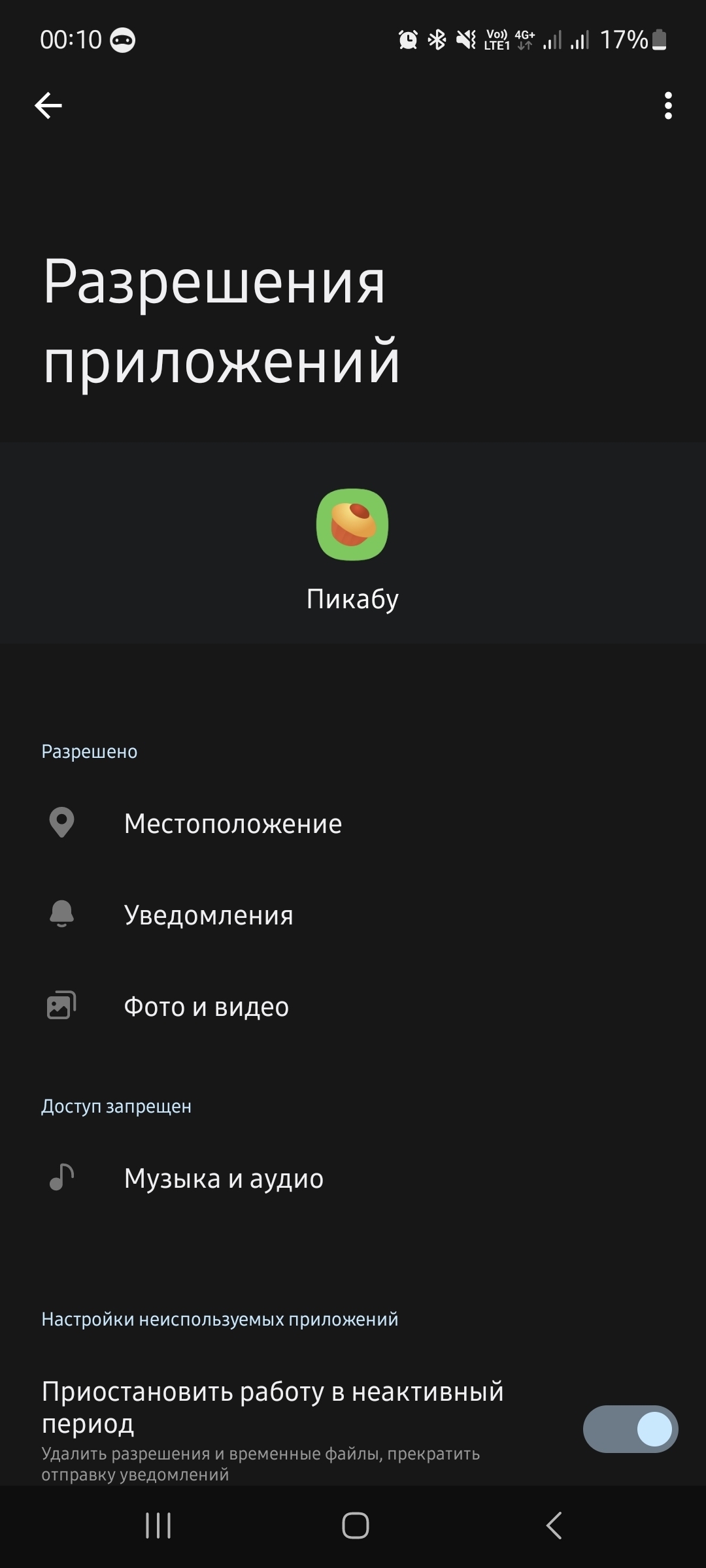The image size is (706, 1568).
Task: Open the Музыка и аудио permission
Action: 224,1178
